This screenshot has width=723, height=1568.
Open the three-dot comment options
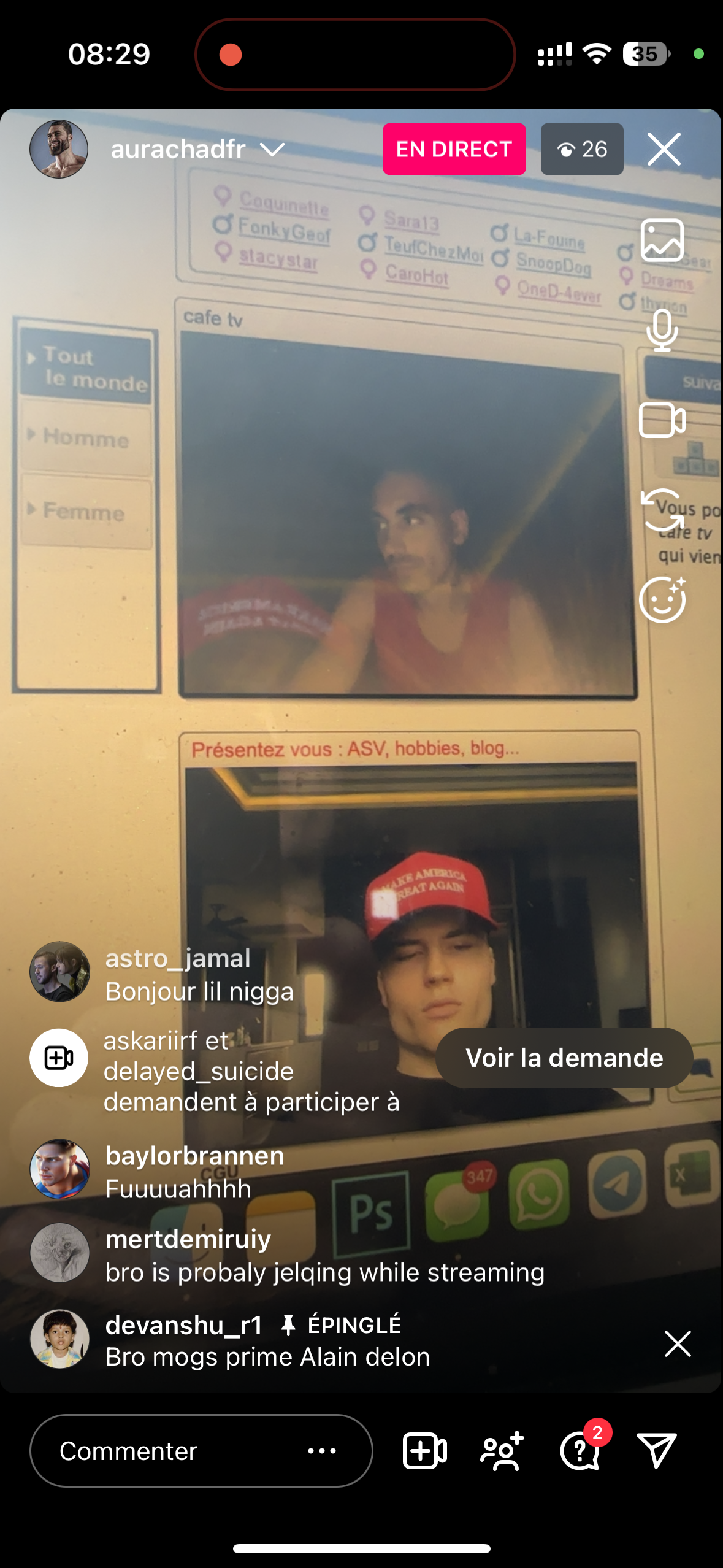click(x=322, y=1451)
